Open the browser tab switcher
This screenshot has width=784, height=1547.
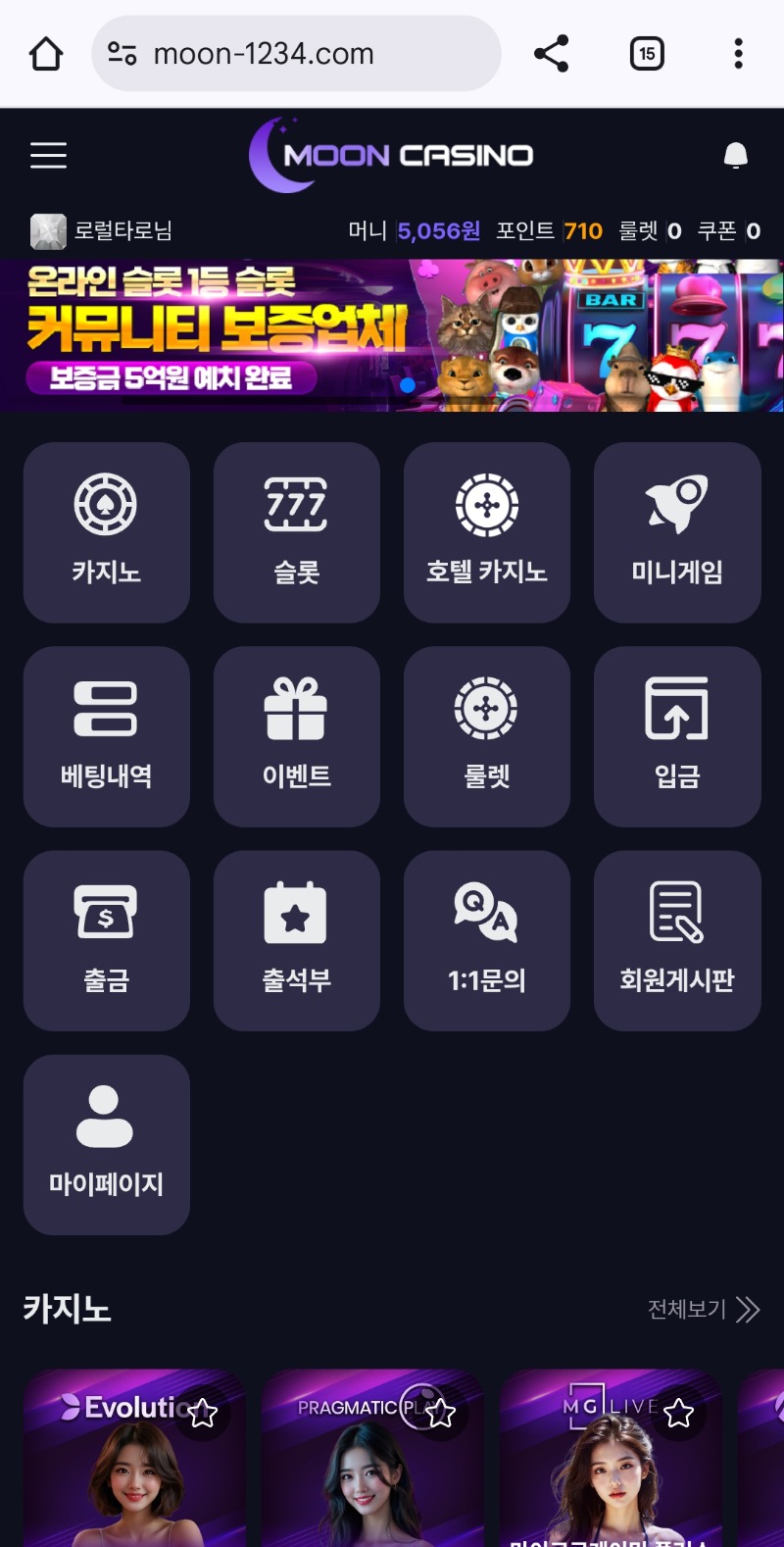[647, 53]
